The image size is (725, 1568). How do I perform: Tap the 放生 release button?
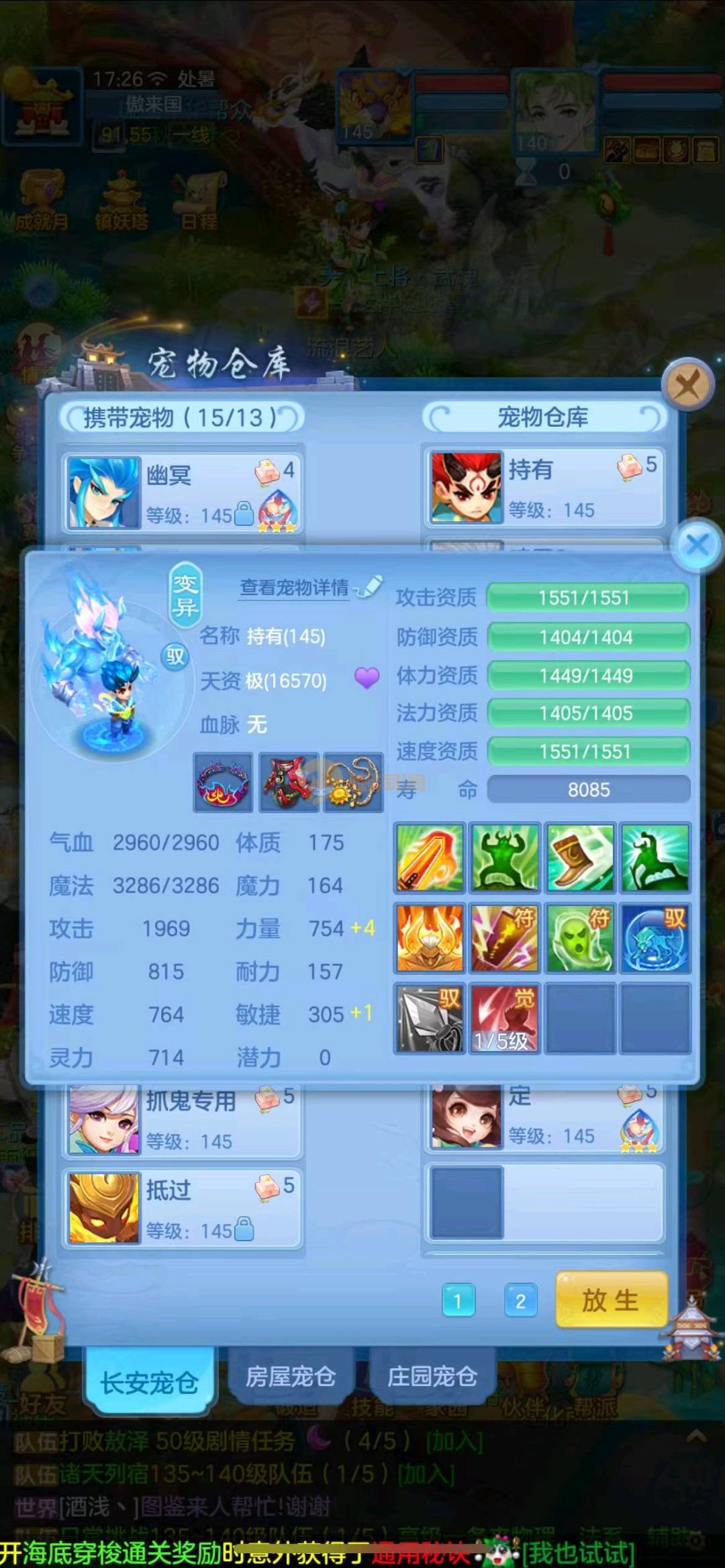click(x=611, y=1300)
